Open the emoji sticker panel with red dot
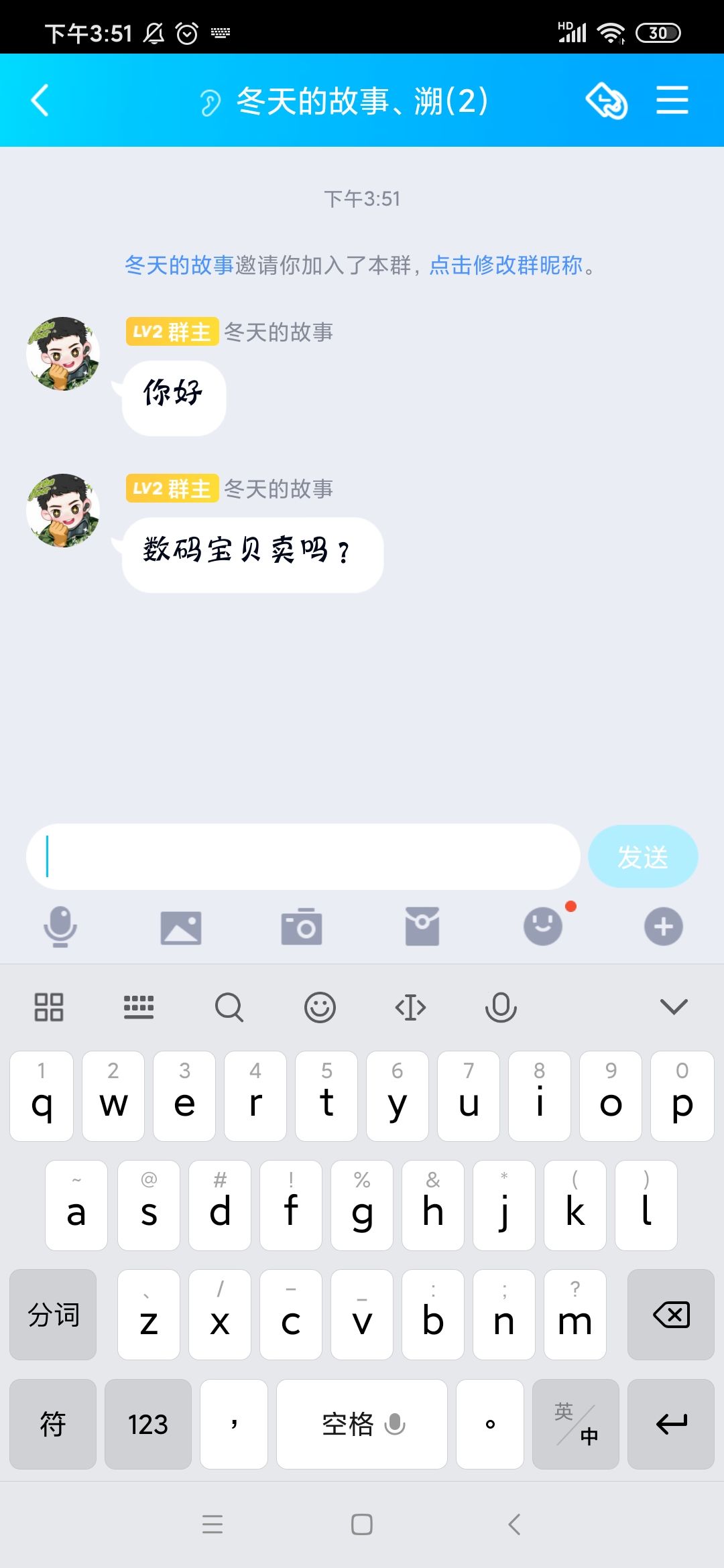The image size is (724, 1568). [543, 927]
